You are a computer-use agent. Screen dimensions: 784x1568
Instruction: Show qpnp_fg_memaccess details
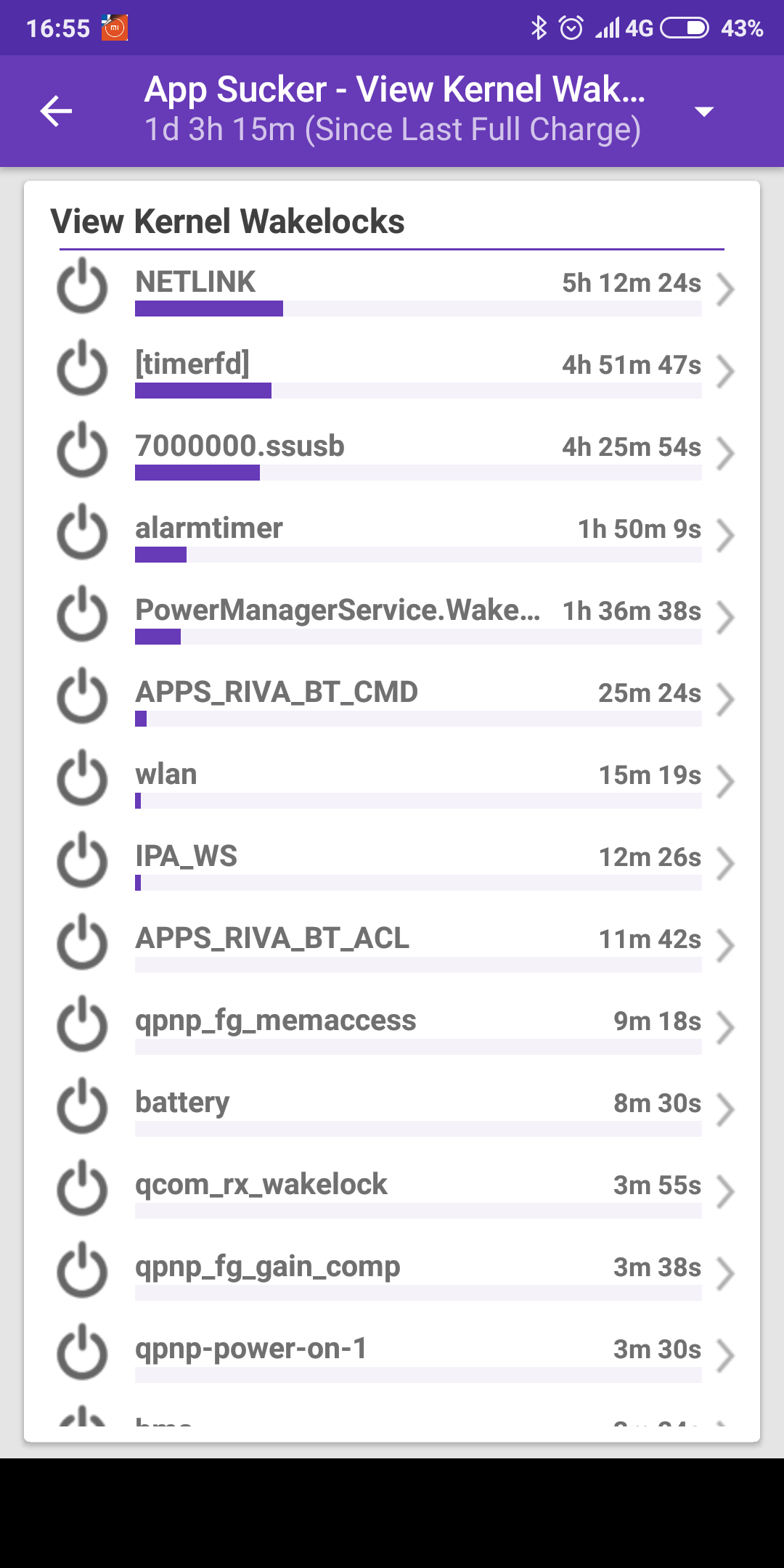pos(392,1028)
